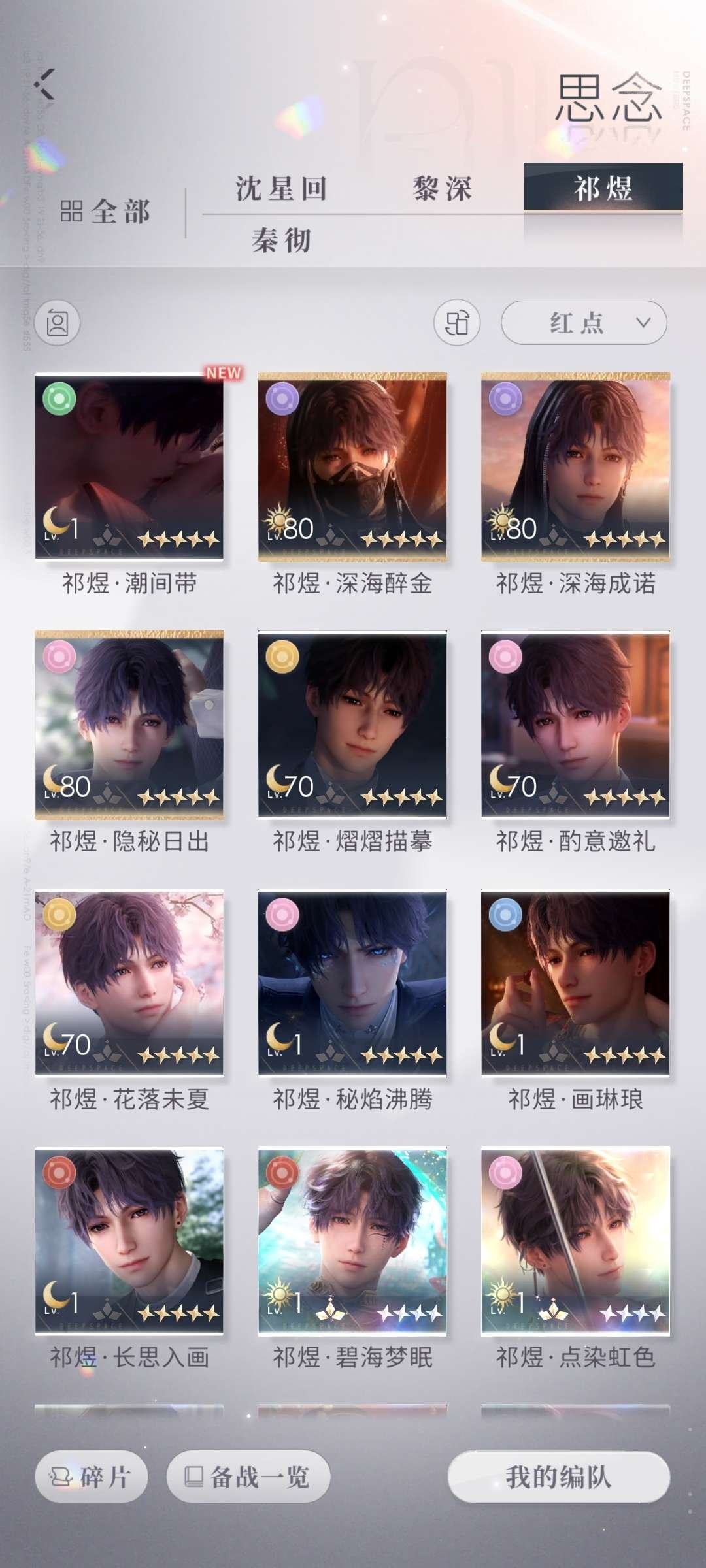The width and height of the screenshot is (706, 1568).
Task: Tap the layout switch icon
Action: click(457, 323)
